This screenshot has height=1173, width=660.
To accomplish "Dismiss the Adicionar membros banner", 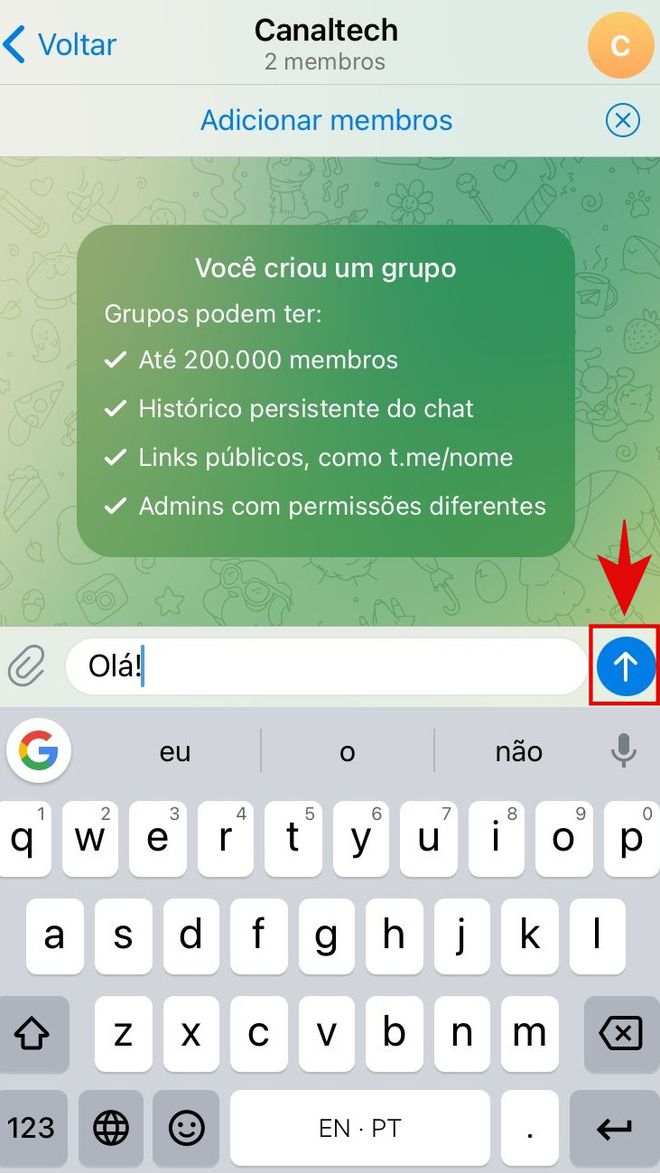I will pyautogui.click(x=622, y=121).
